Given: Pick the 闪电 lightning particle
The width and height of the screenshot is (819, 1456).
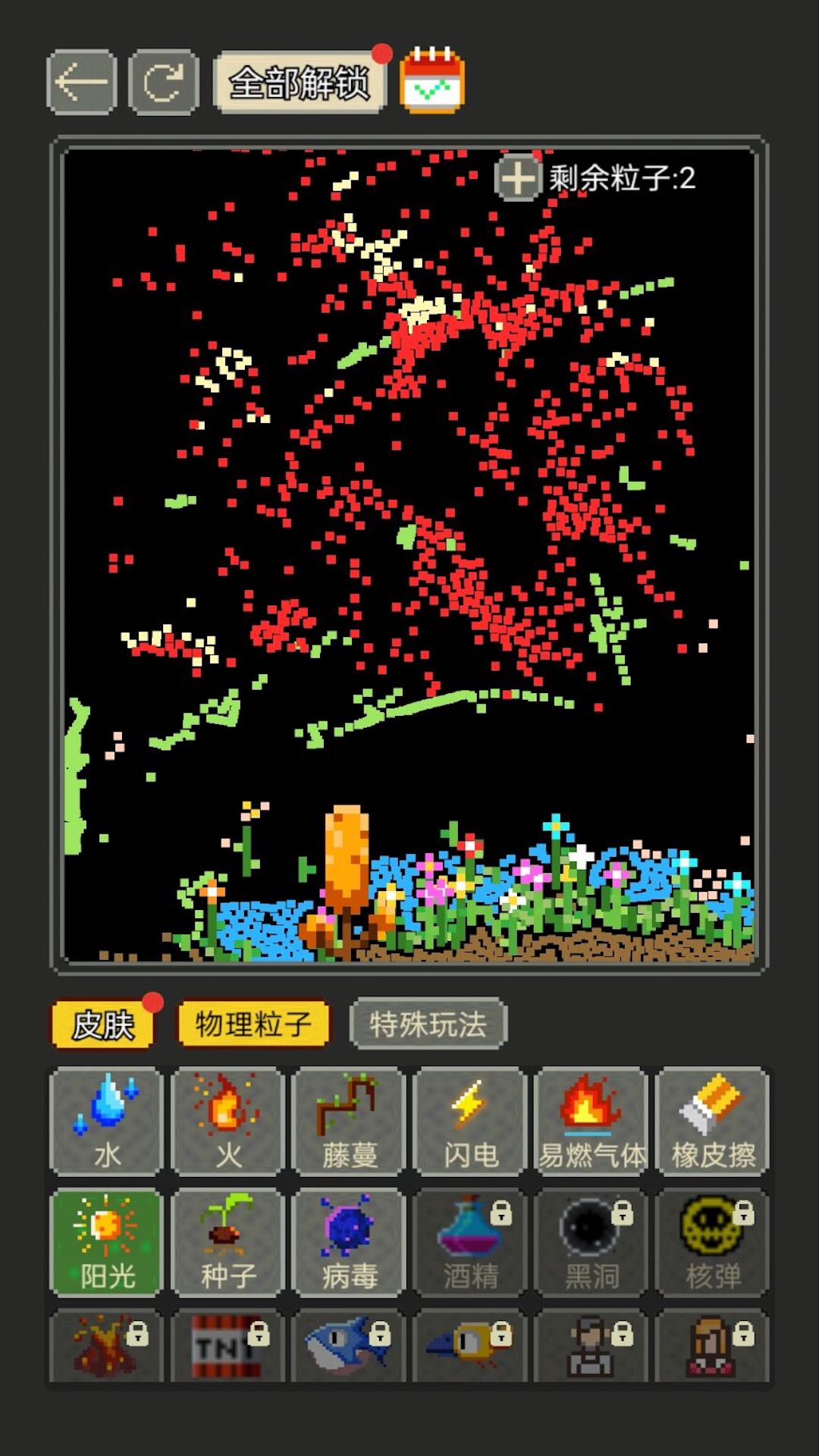Looking at the screenshot, I should (x=470, y=1121).
